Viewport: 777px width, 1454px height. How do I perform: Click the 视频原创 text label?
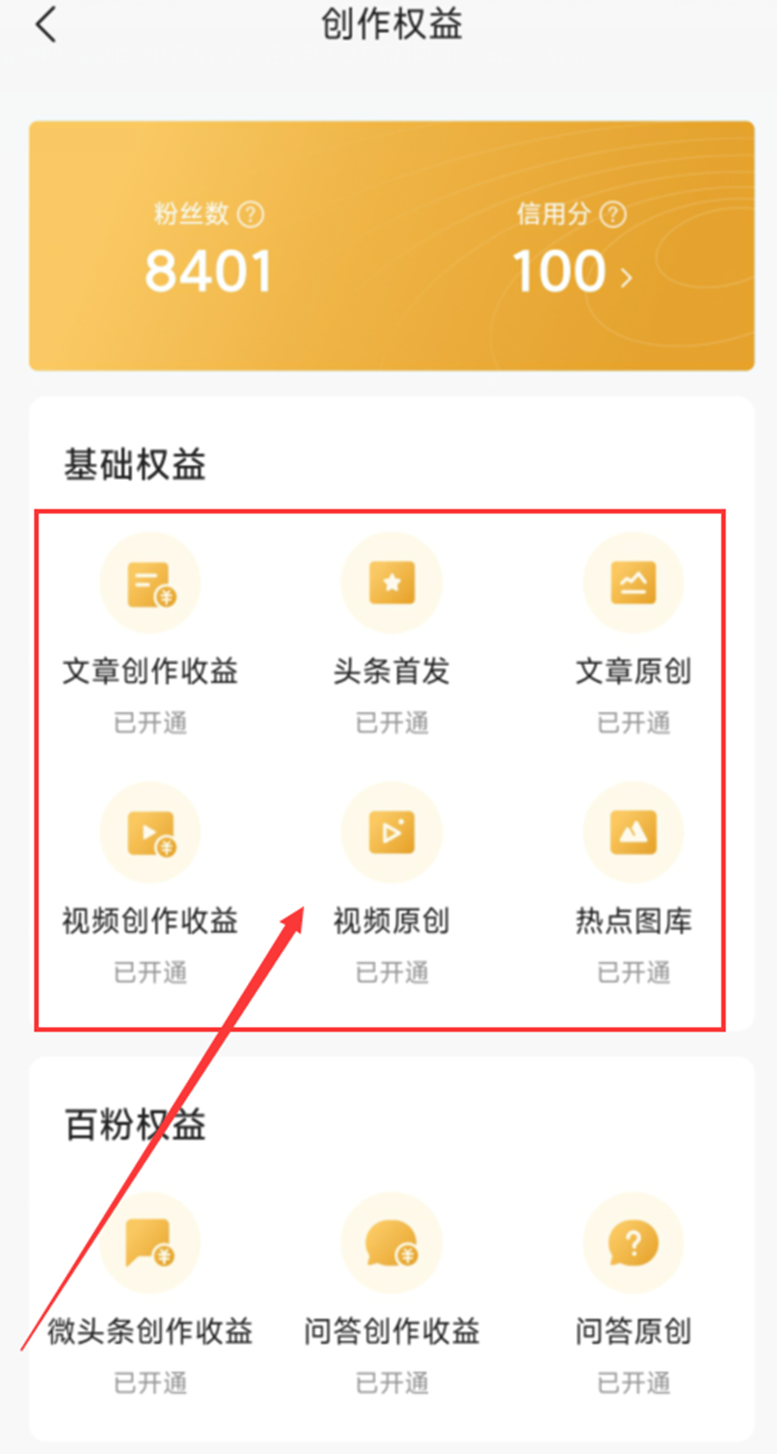click(391, 922)
